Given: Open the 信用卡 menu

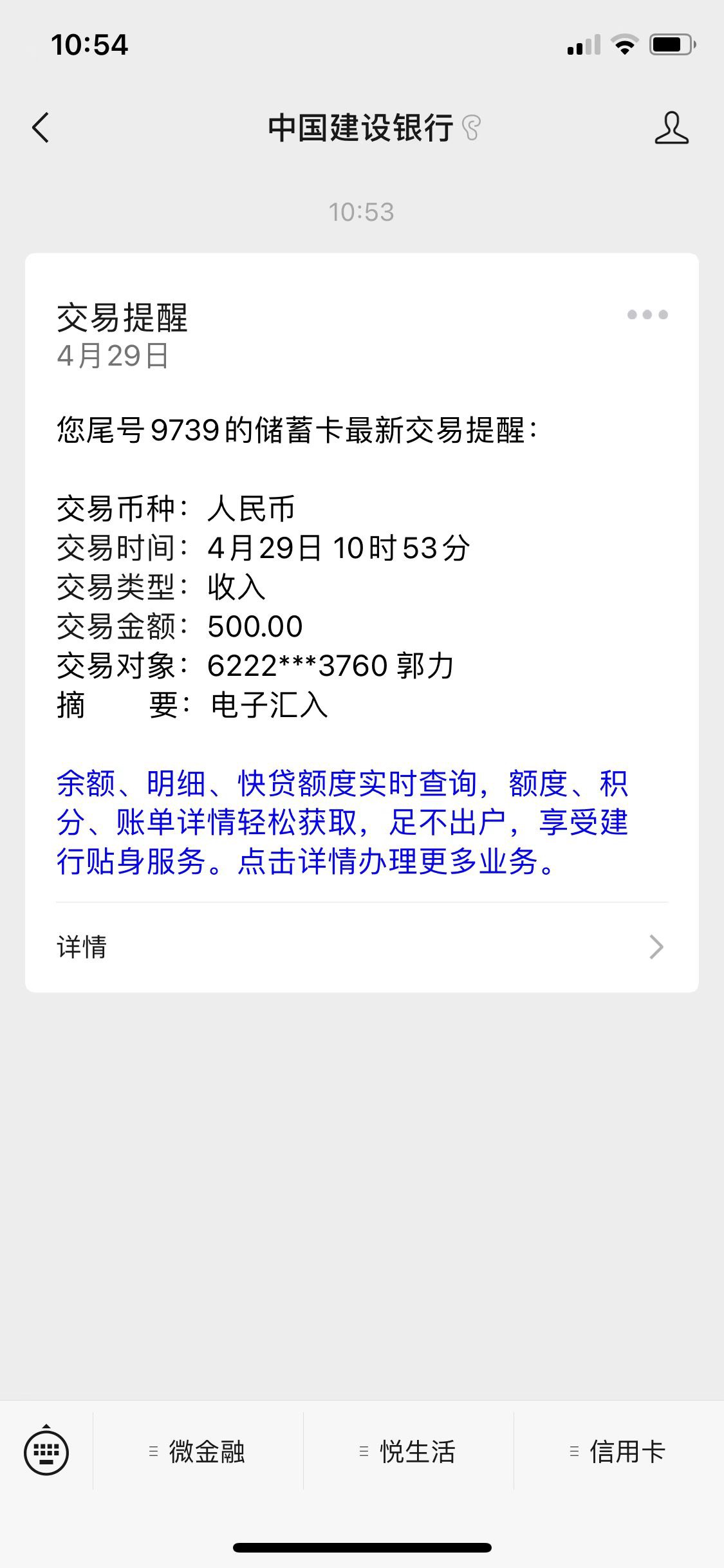Looking at the screenshot, I should click(x=618, y=1451).
